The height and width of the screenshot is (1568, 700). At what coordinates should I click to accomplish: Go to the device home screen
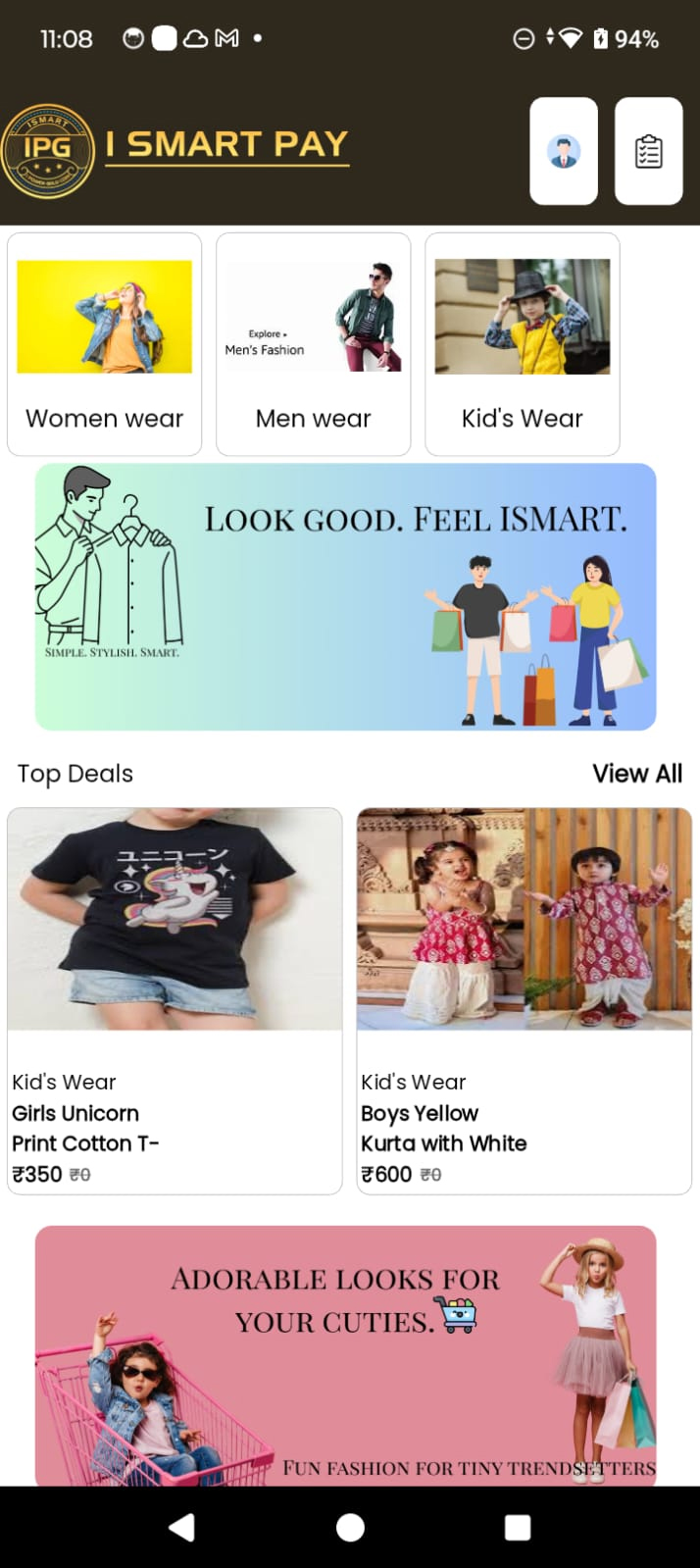(x=350, y=1527)
